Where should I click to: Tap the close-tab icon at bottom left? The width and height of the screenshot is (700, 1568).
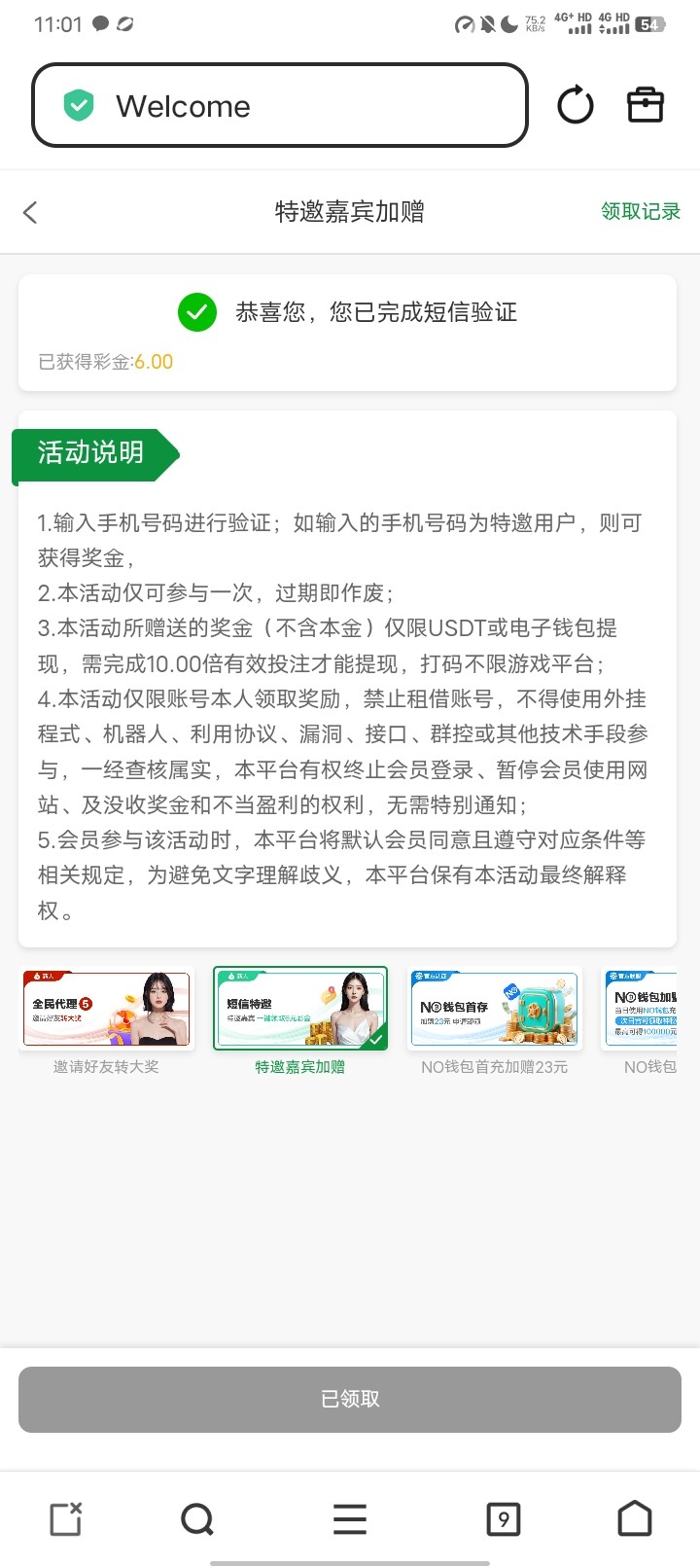64,1517
